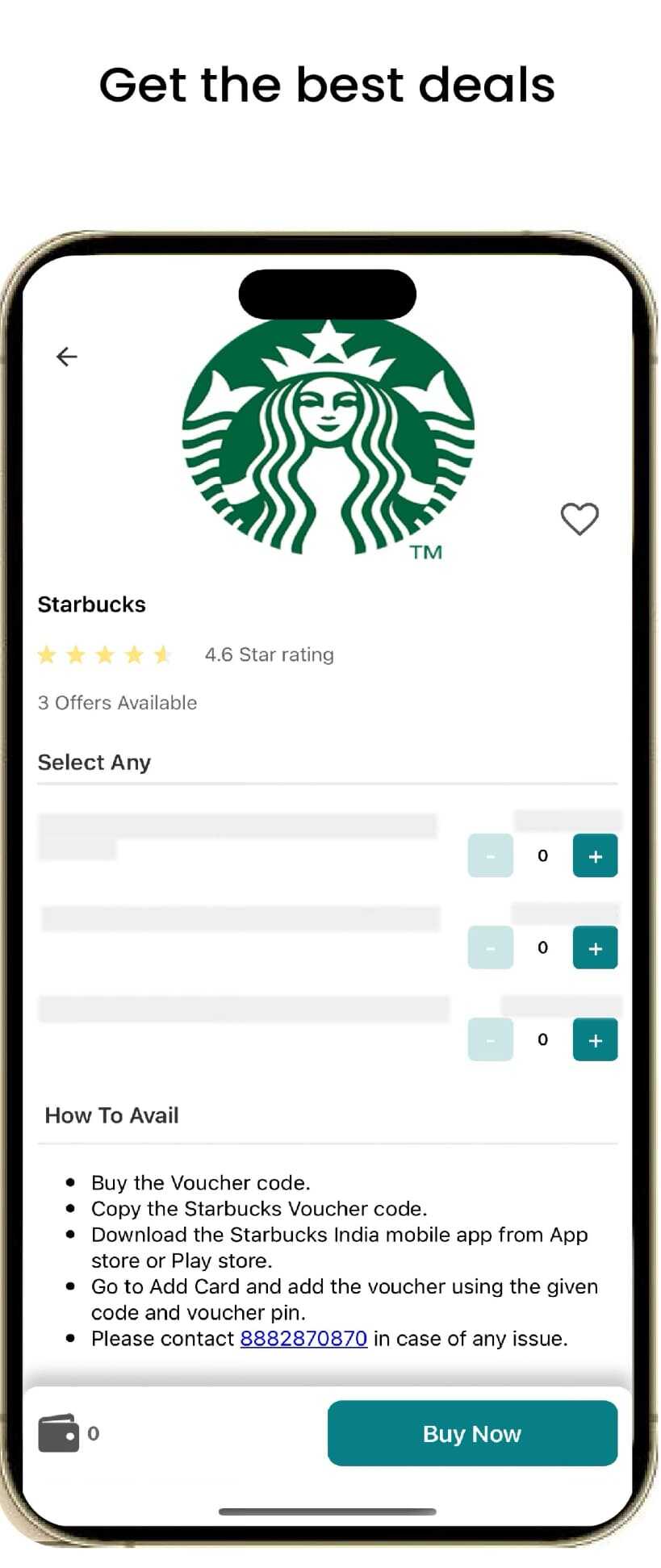This screenshot has width=661, height=1568.
Task: Tap plus on the third offer
Action: [595, 1039]
